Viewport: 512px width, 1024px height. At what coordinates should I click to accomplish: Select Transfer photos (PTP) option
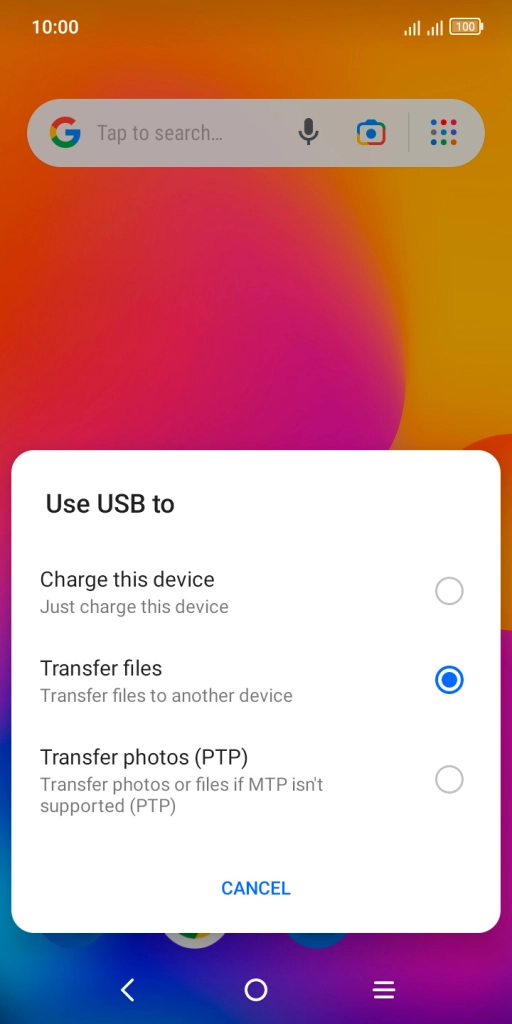coord(255,780)
